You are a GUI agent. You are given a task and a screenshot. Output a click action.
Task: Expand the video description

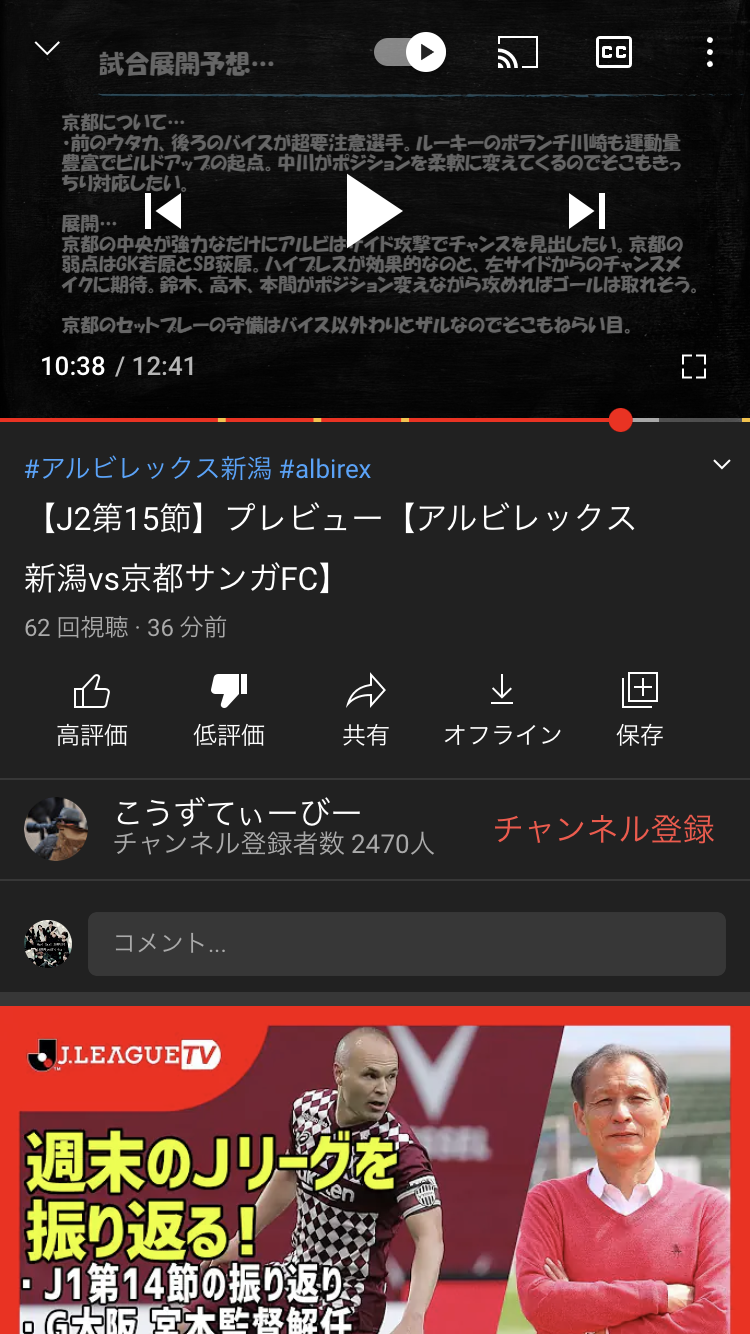[x=721, y=465]
